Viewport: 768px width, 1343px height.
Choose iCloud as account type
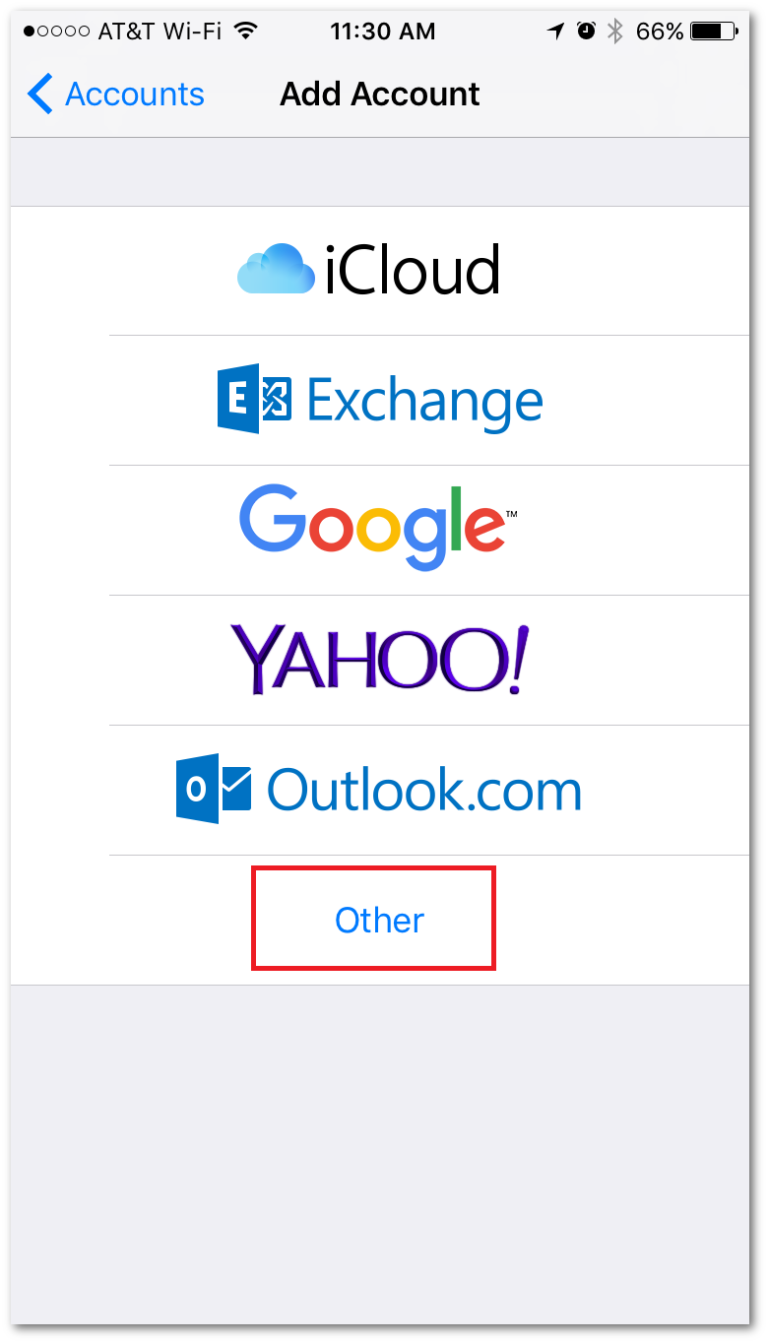click(x=380, y=271)
